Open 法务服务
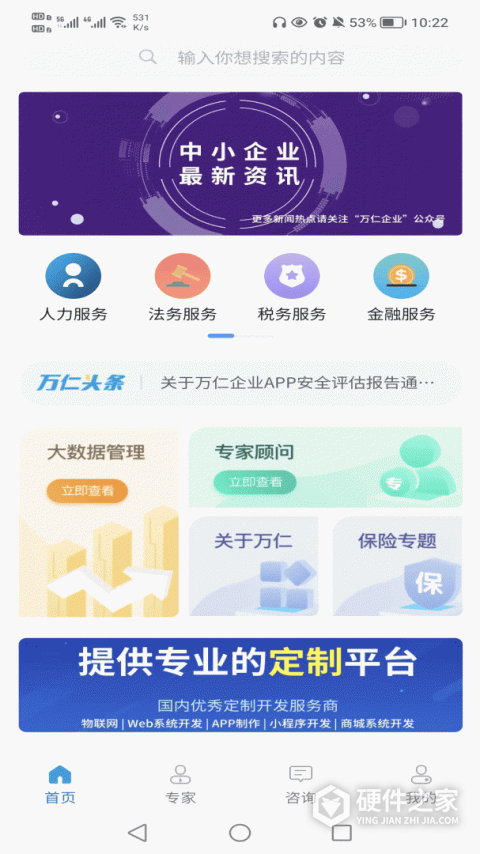This screenshot has width=480, height=854. click(x=183, y=288)
